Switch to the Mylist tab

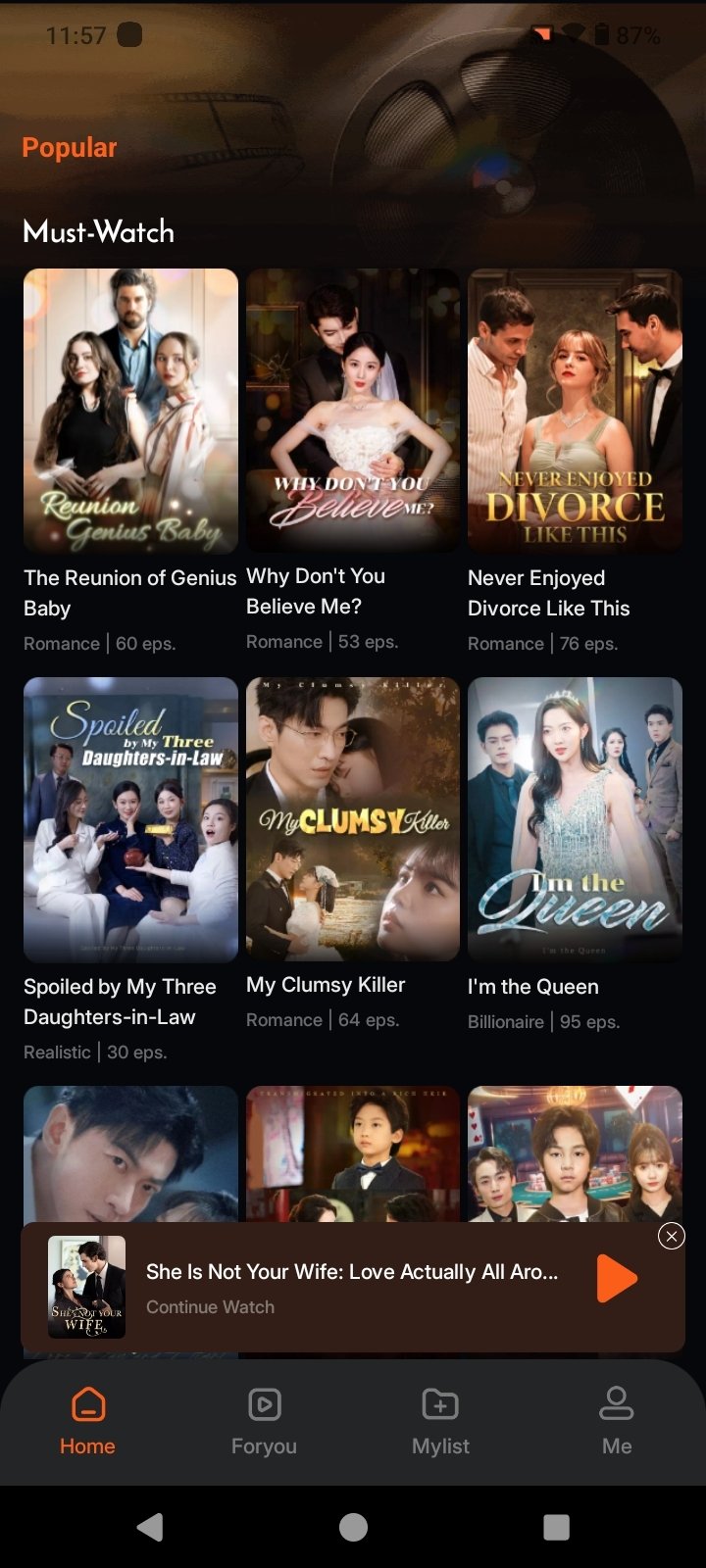click(440, 1421)
